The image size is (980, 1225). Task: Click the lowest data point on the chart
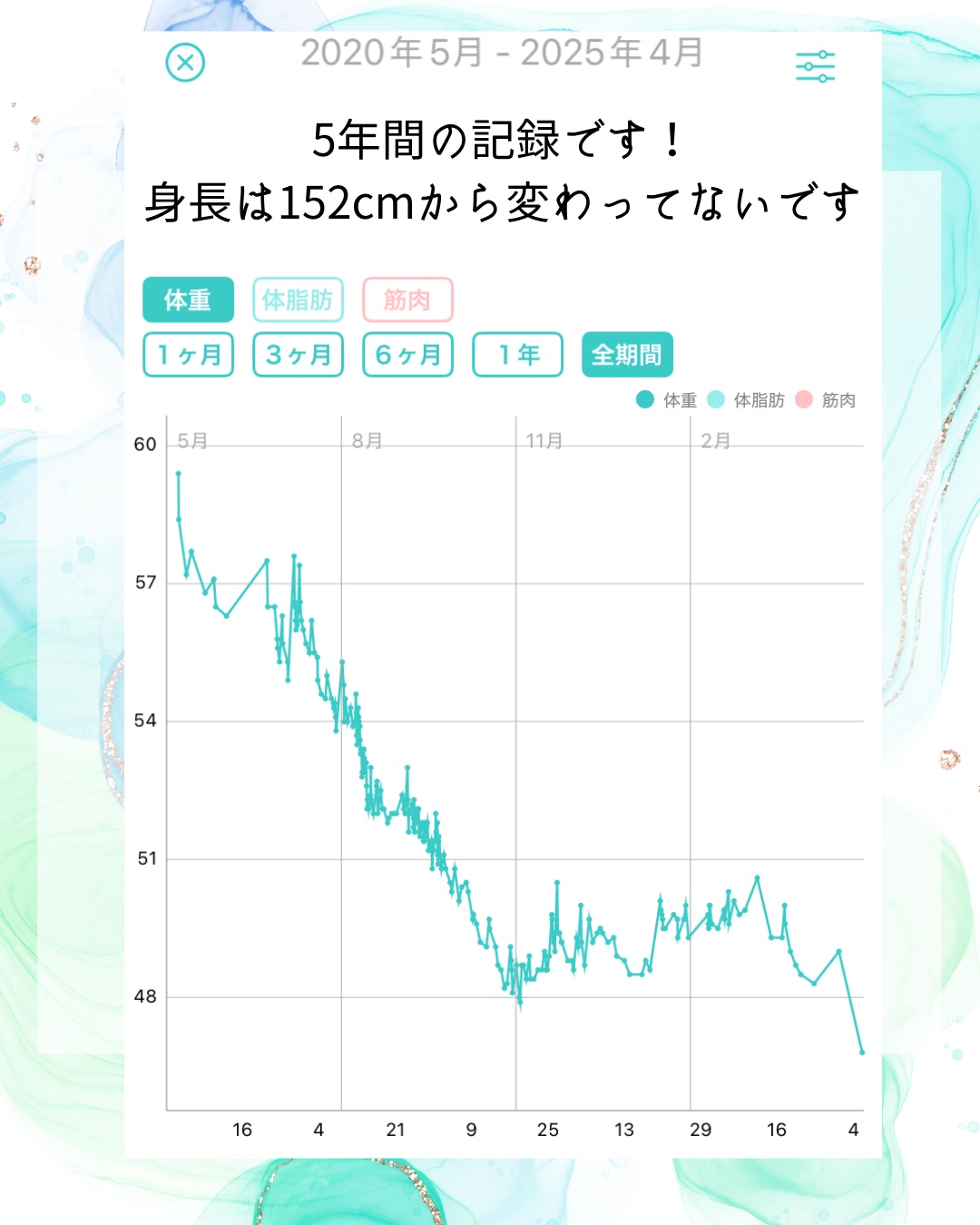[860, 1053]
